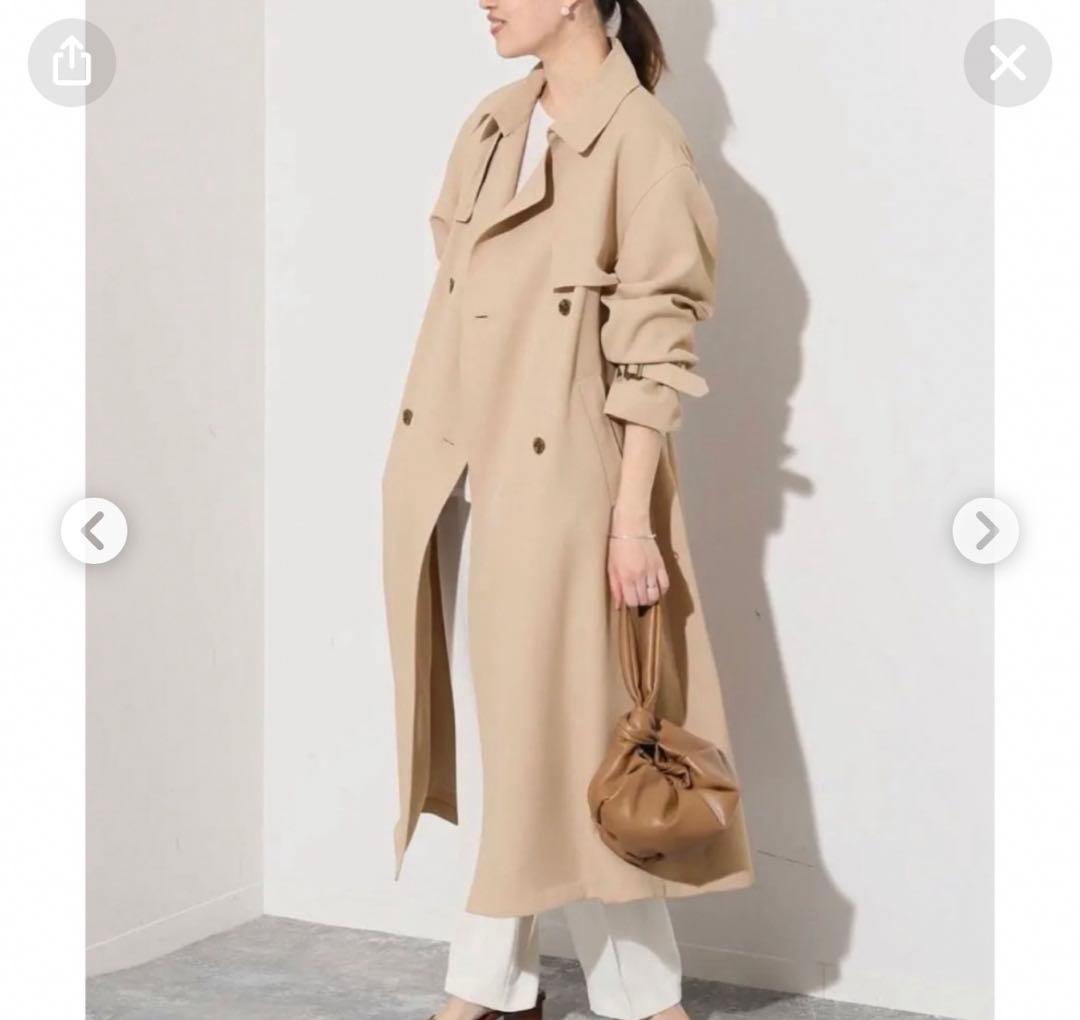Show the next photo
This screenshot has height=1020, width=1080.
[985, 531]
